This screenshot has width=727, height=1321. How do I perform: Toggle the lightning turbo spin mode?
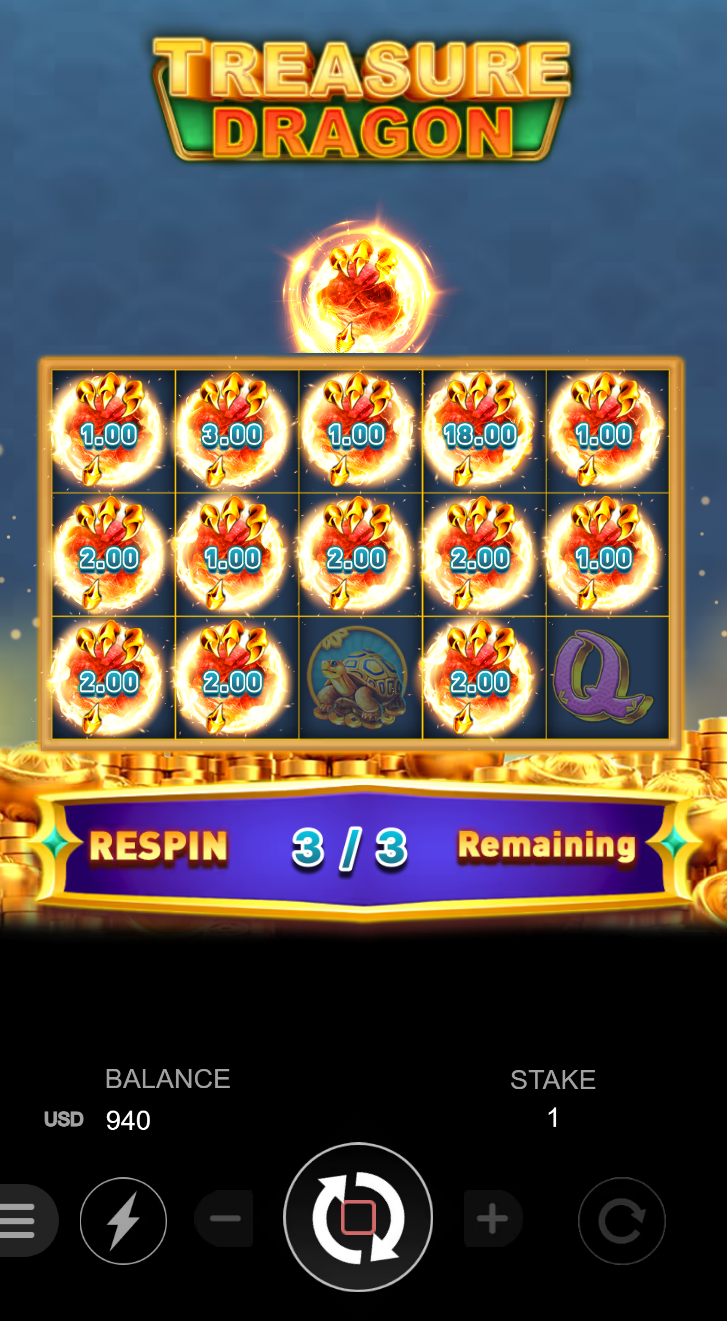coord(123,1220)
